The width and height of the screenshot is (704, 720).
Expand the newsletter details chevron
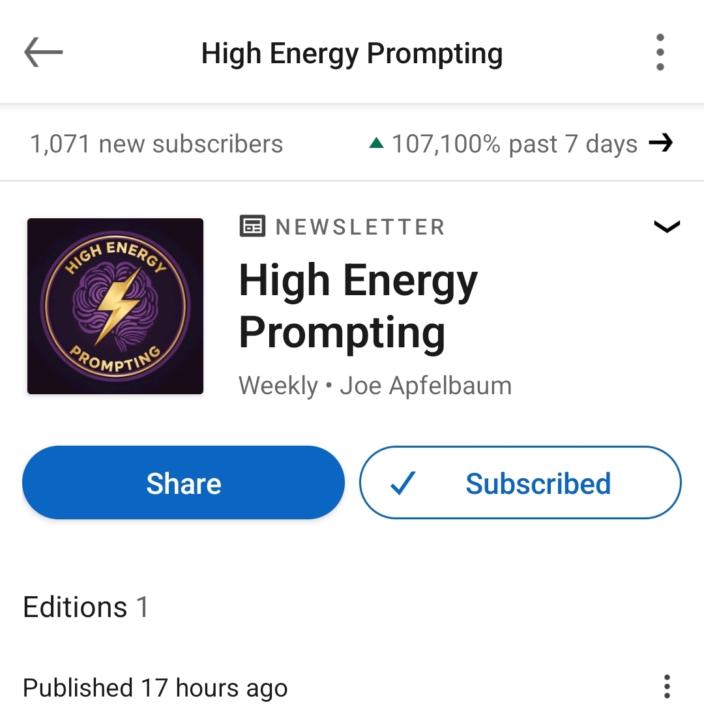666,227
